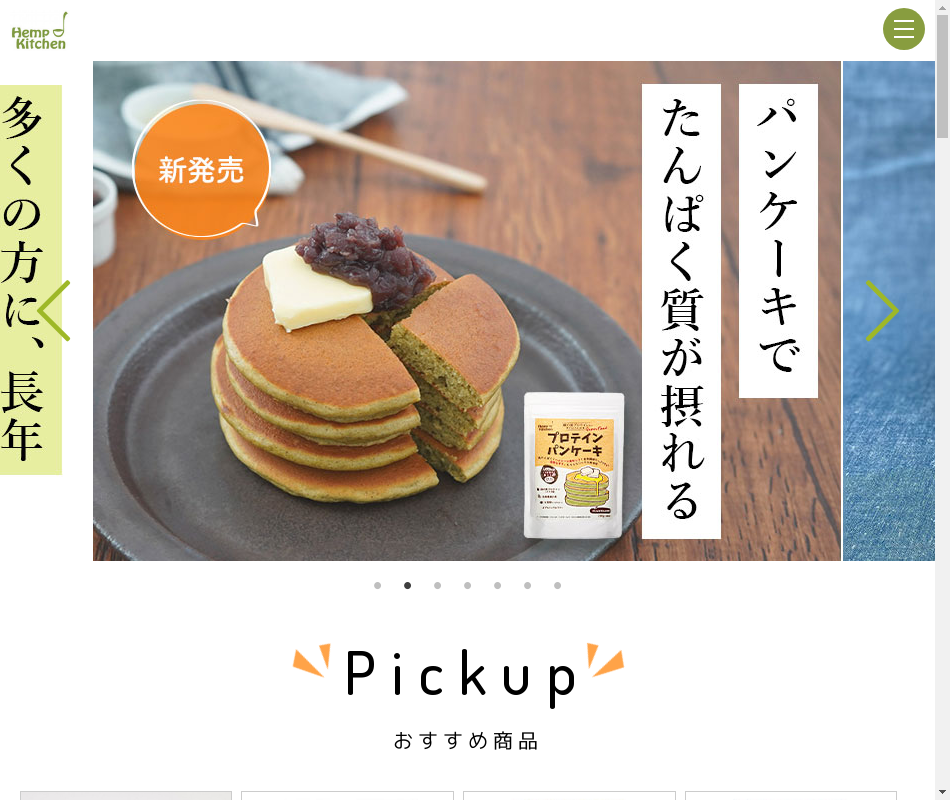Open the hamburger menu button
950x800 pixels.
coord(903,29)
